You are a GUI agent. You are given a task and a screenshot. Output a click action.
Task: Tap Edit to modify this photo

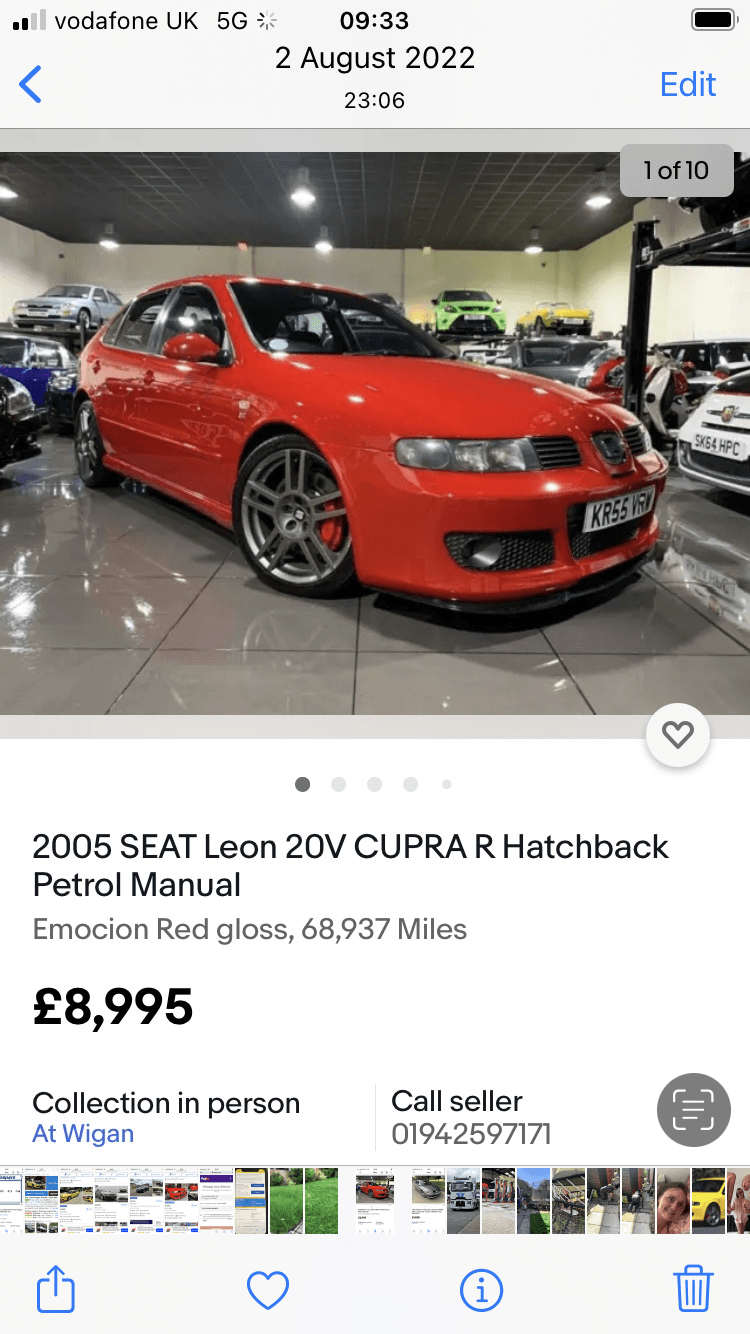[x=688, y=85]
